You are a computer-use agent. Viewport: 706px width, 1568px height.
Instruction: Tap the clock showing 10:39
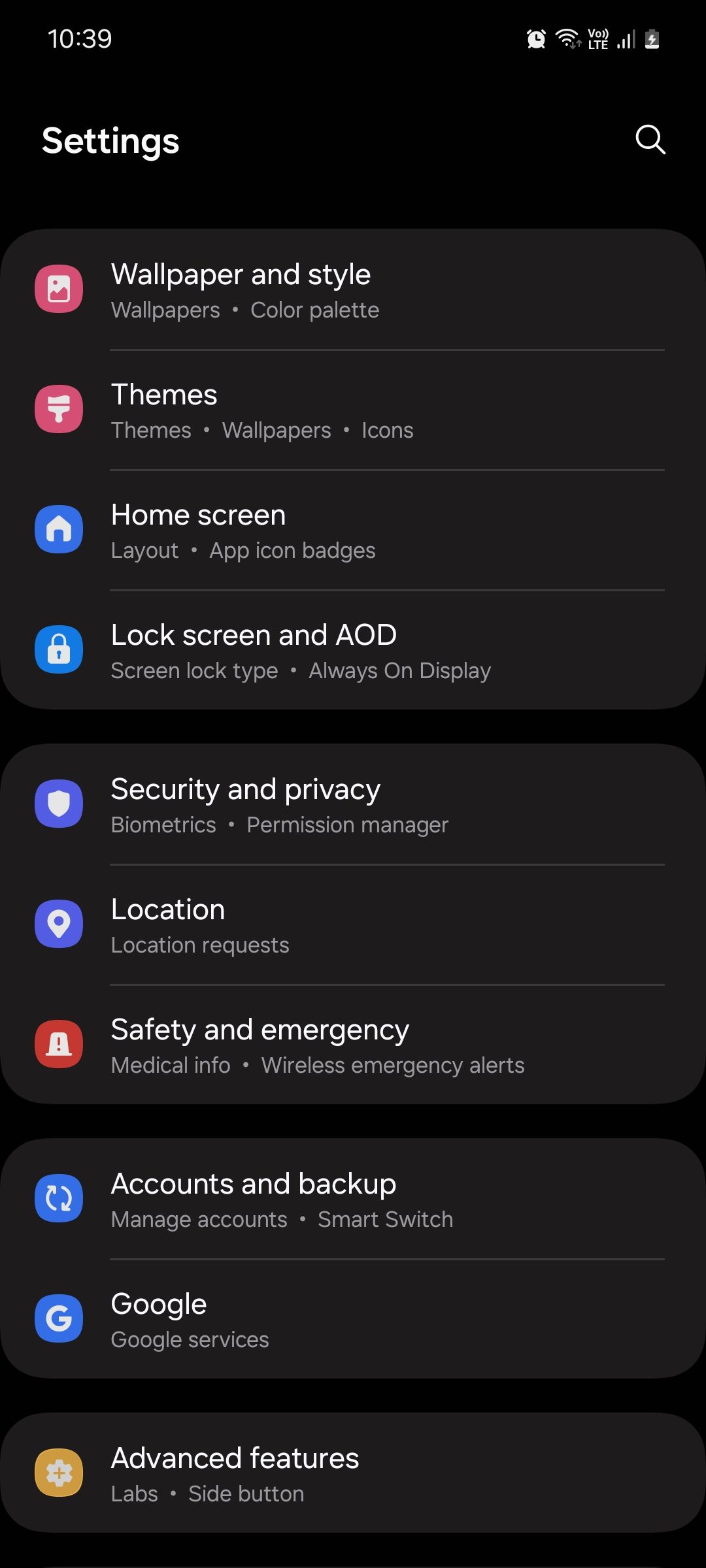pos(80,39)
